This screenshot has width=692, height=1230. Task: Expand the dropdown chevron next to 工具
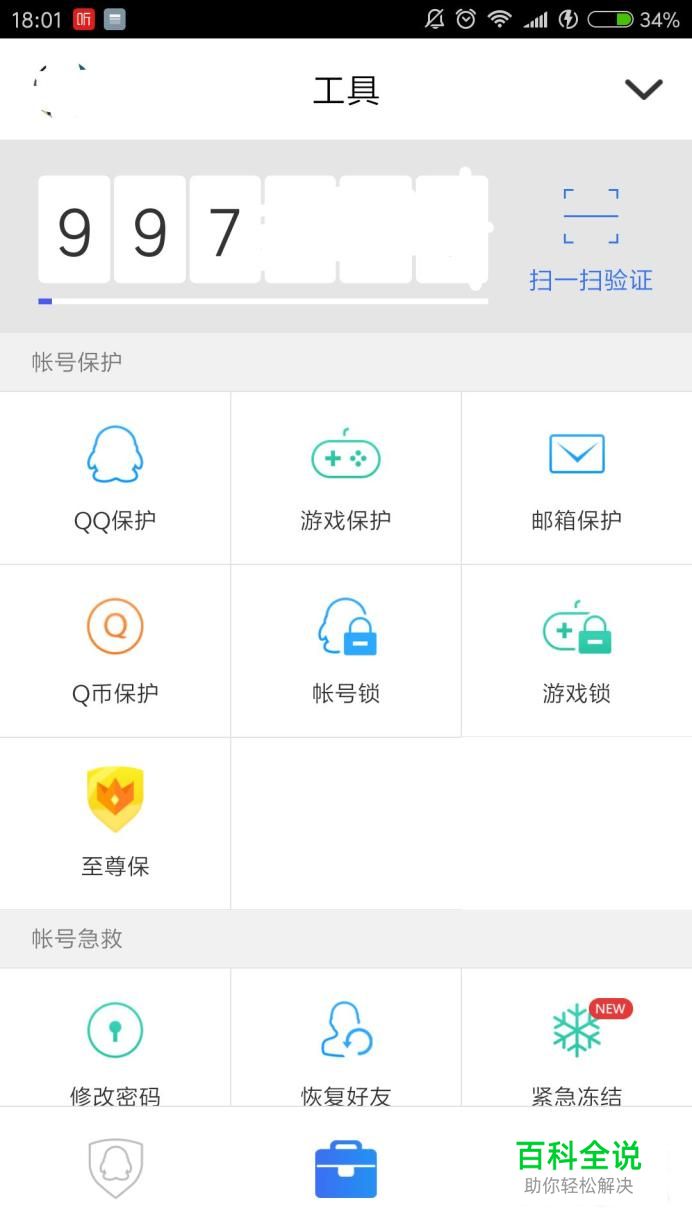click(x=643, y=89)
